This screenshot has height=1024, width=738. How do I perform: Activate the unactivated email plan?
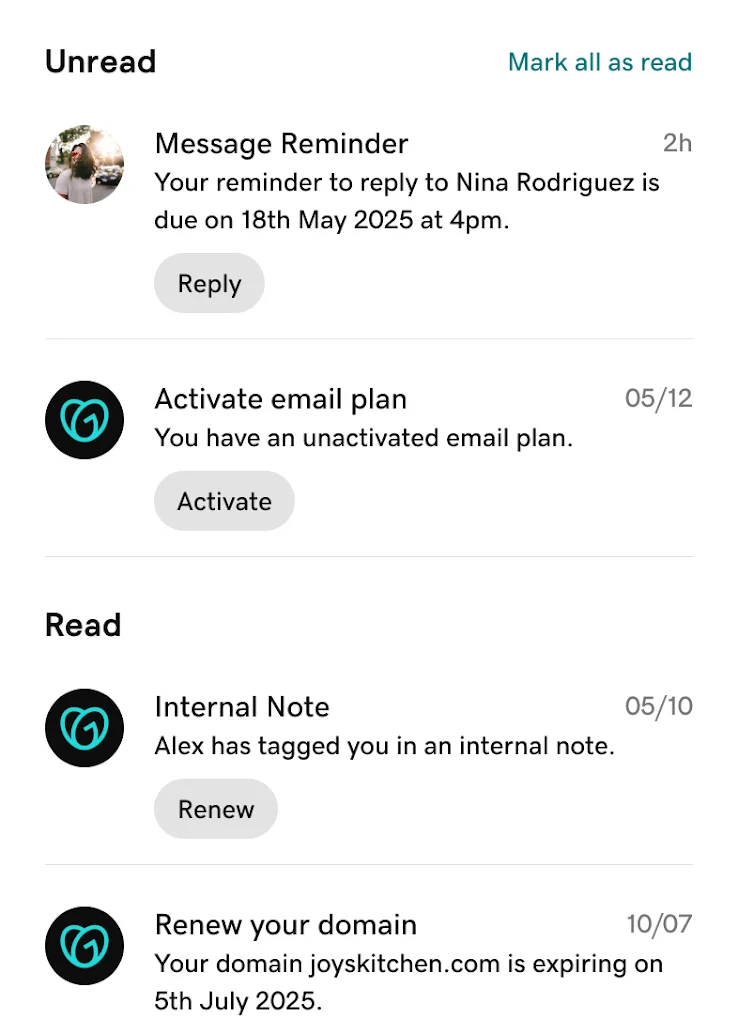[224, 501]
